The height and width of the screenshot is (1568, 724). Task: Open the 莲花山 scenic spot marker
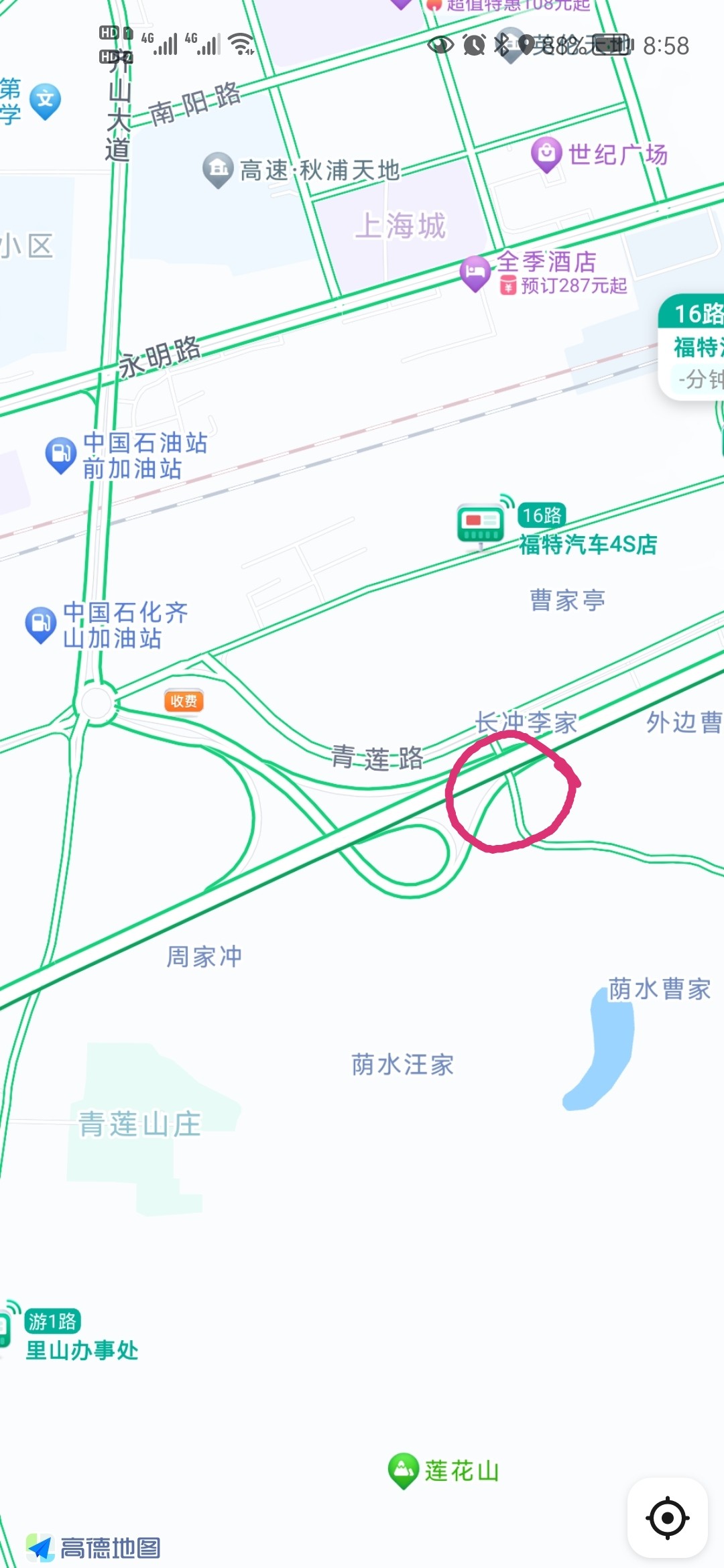(404, 1470)
